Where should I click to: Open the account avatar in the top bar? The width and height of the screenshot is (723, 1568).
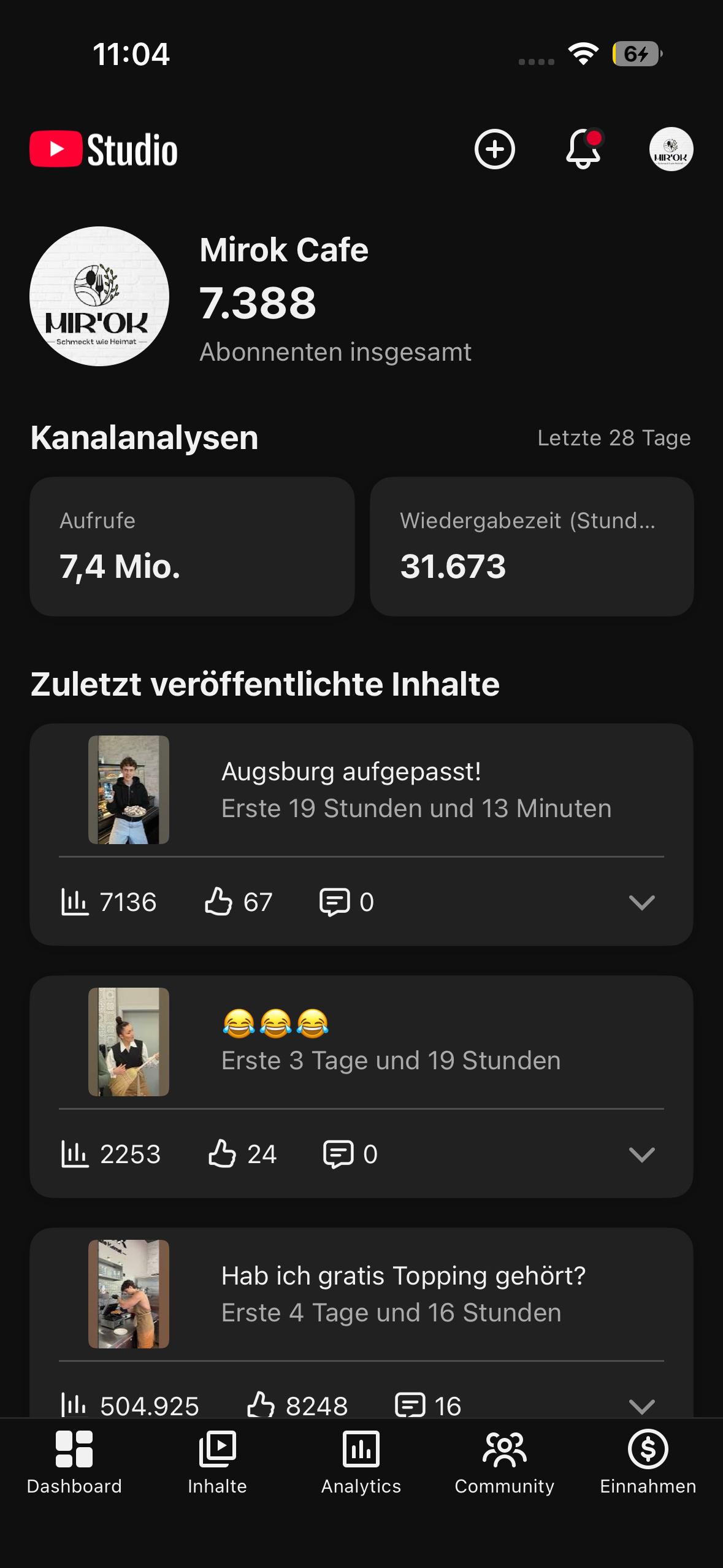(671, 149)
